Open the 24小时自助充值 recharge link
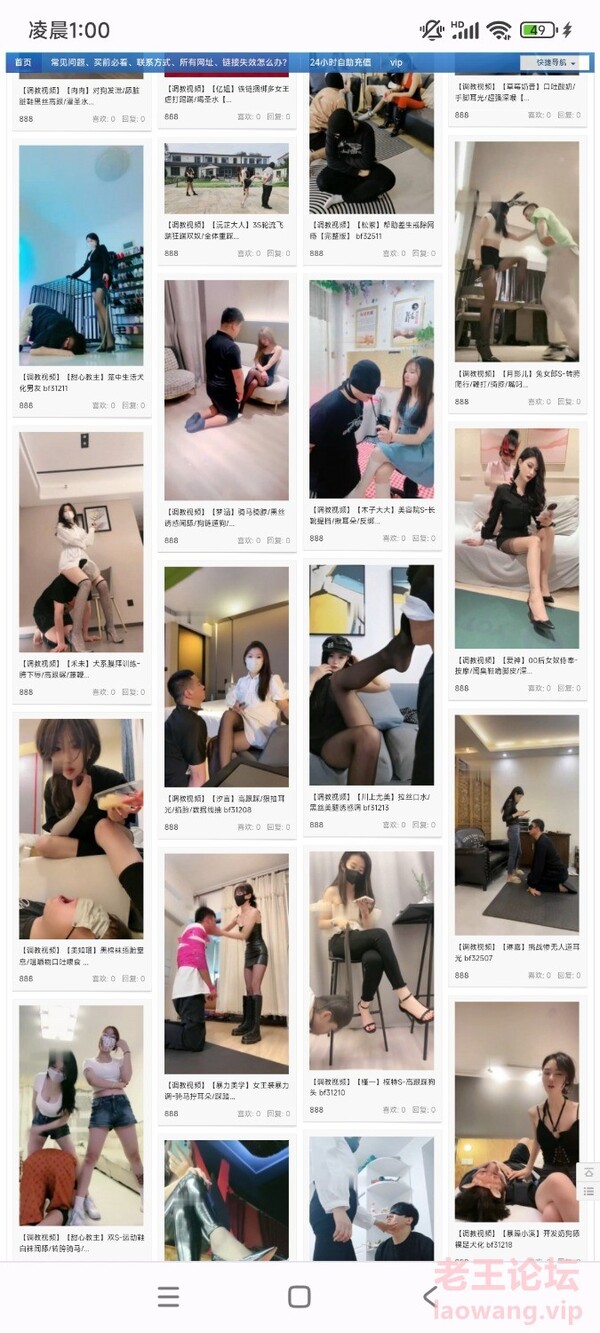Screen dimensions: 600x1333 tap(340, 62)
